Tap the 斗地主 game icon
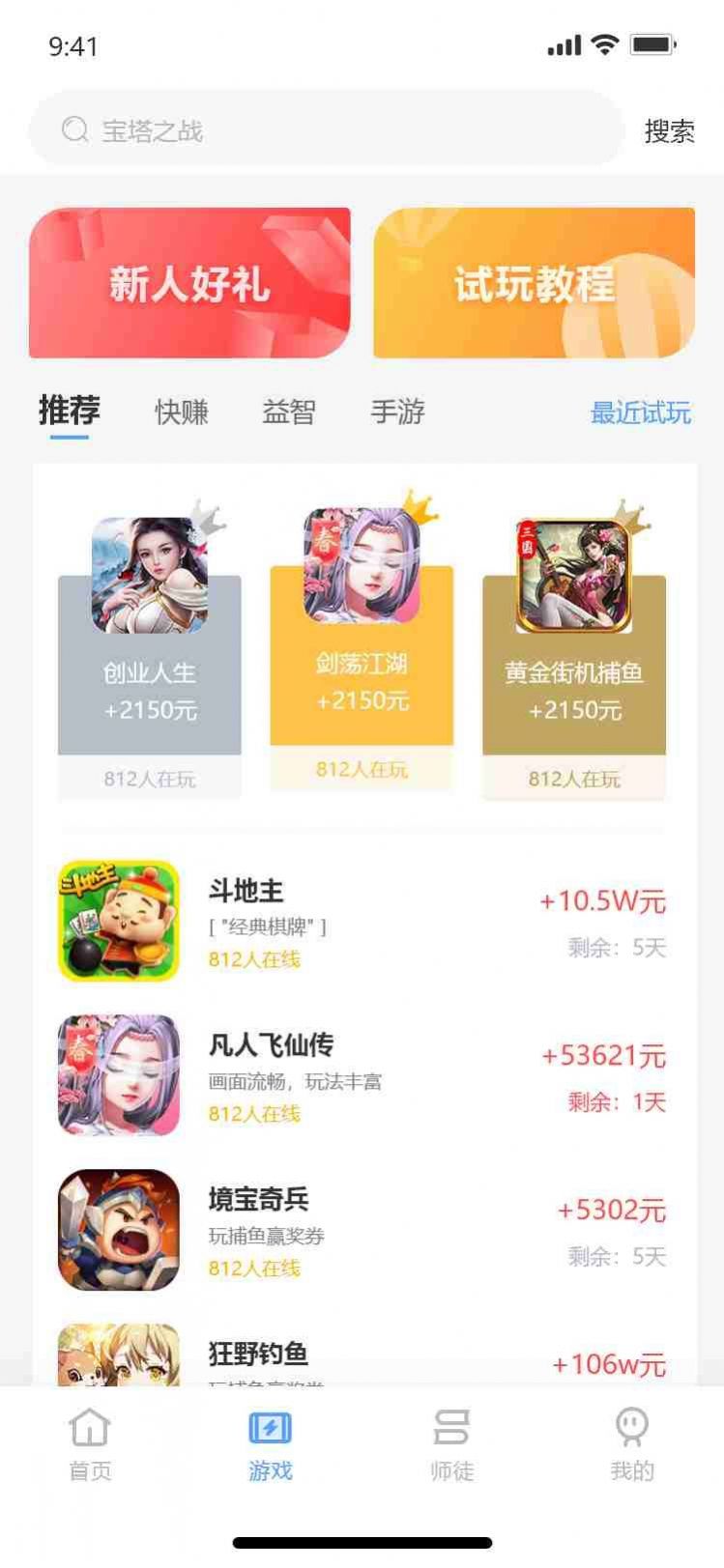Image resolution: width=724 pixels, height=1568 pixels. click(x=117, y=918)
